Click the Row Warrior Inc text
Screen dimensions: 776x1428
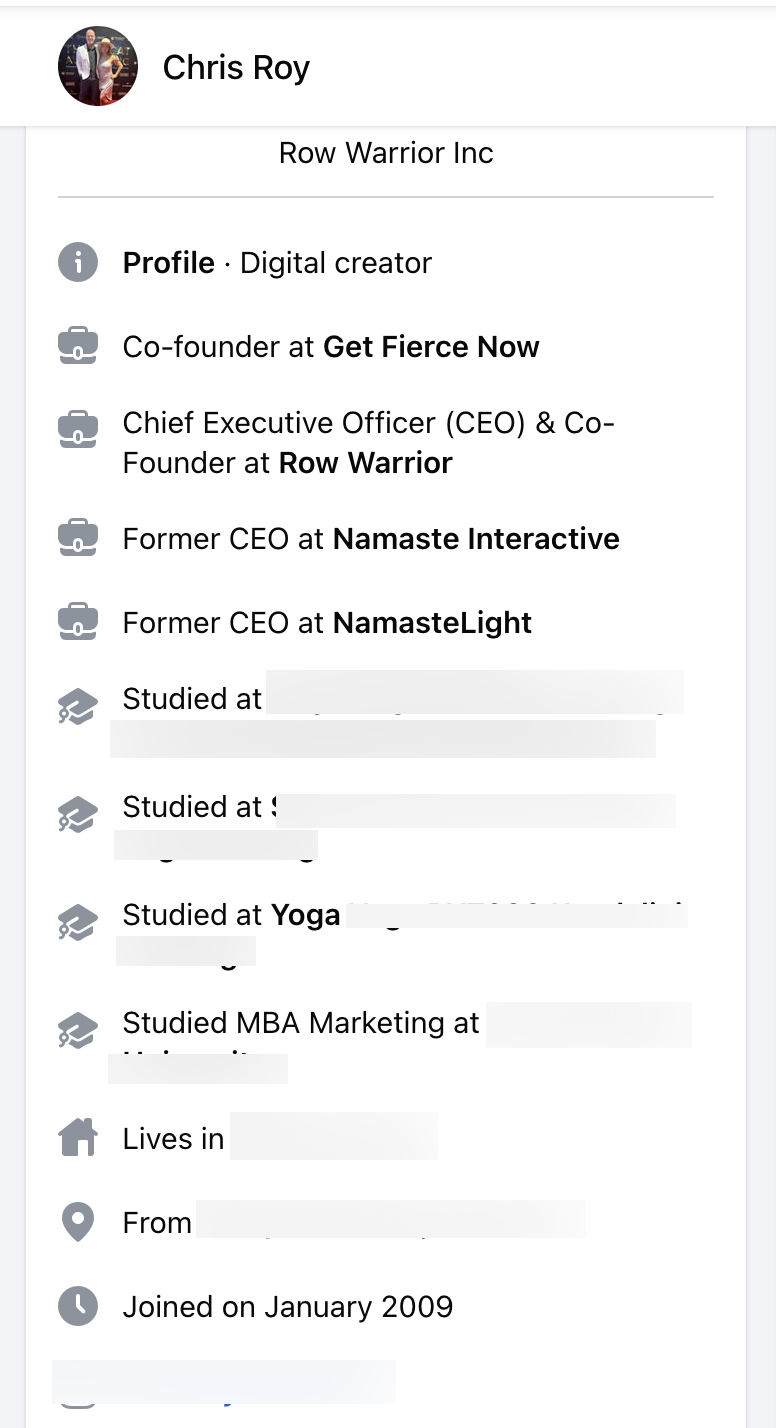pyautogui.click(x=385, y=152)
